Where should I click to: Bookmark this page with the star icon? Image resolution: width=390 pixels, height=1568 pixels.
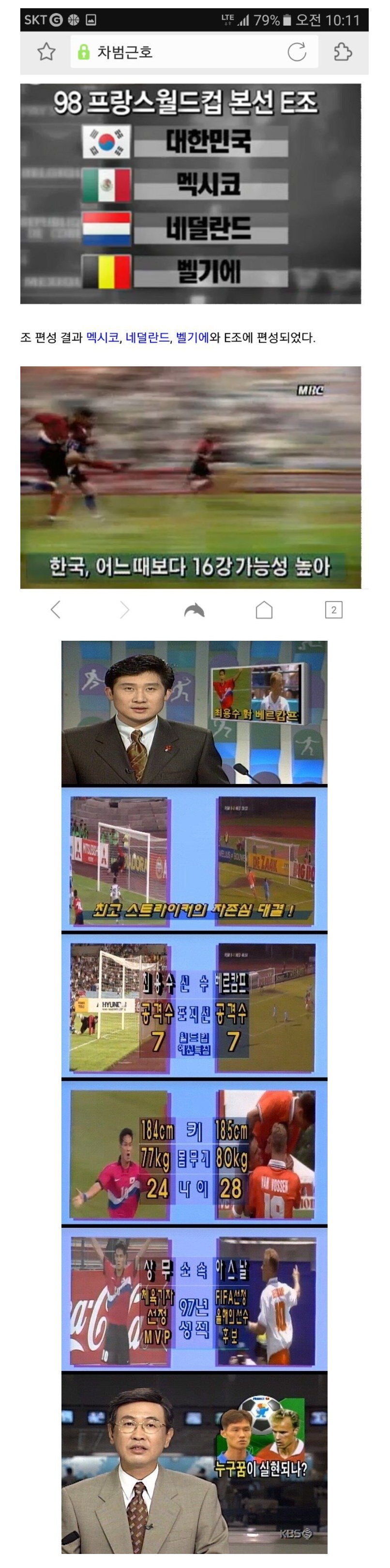coord(46,52)
